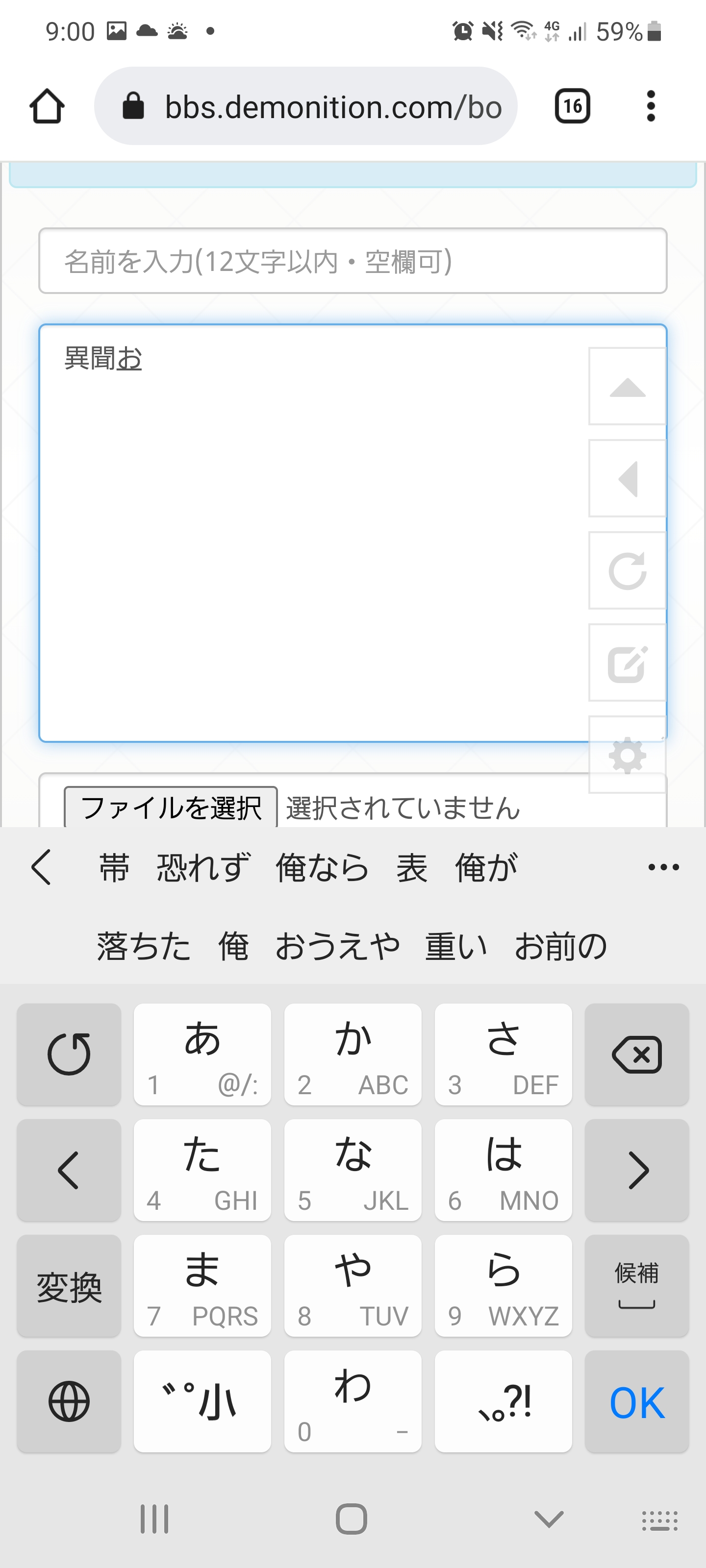
Task: Open the browser overflow menu
Action: point(651,106)
